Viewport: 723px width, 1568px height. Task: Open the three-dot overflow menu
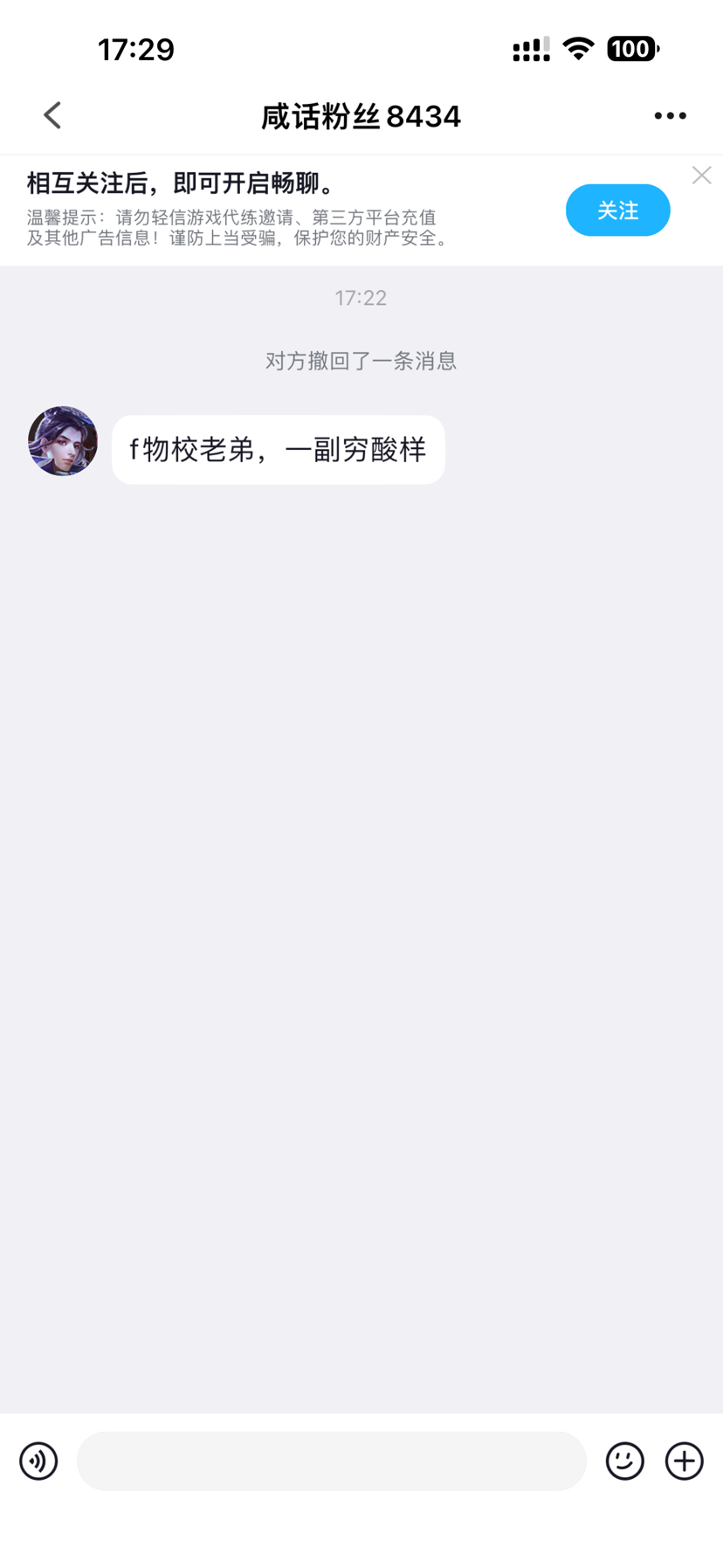tap(670, 115)
